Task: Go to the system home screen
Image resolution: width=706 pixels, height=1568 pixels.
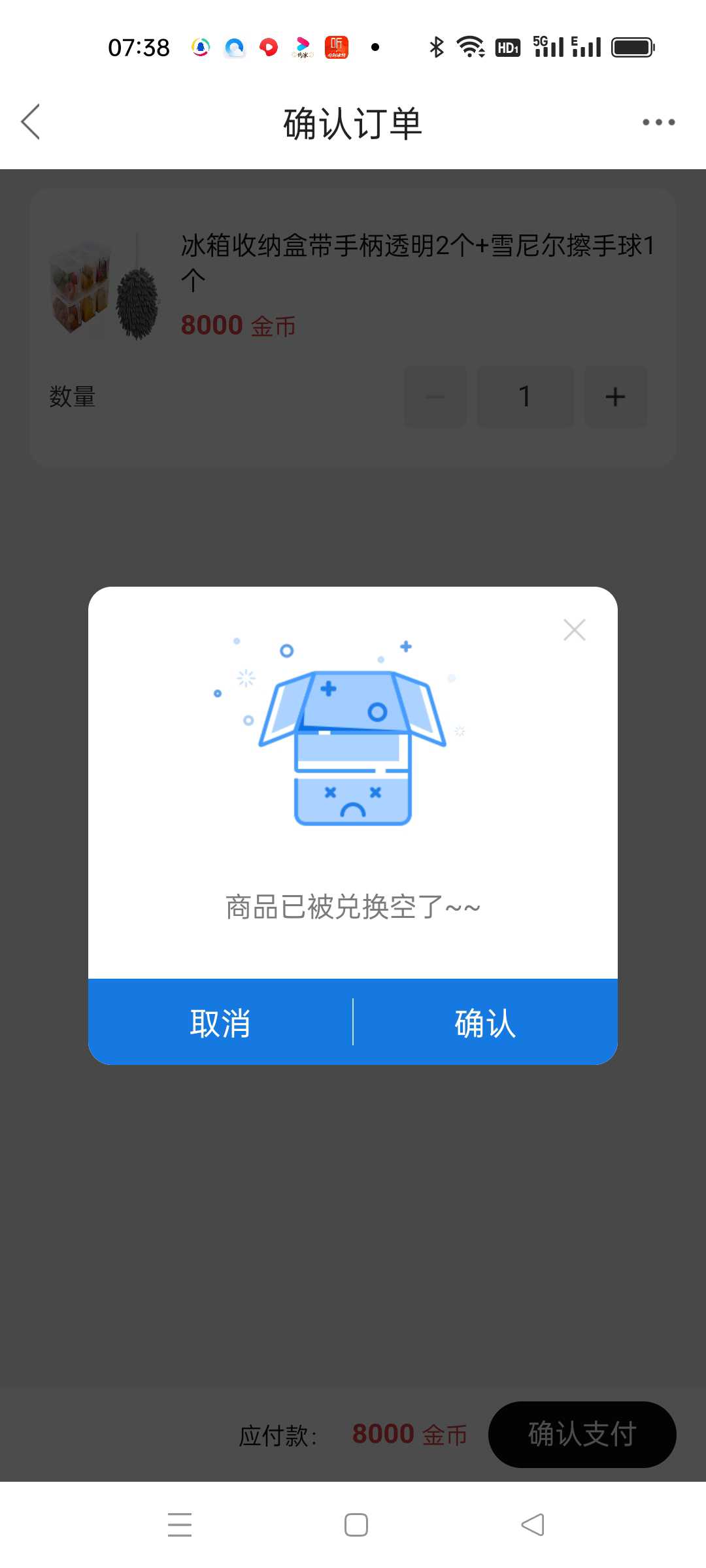Action: [356, 1525]
